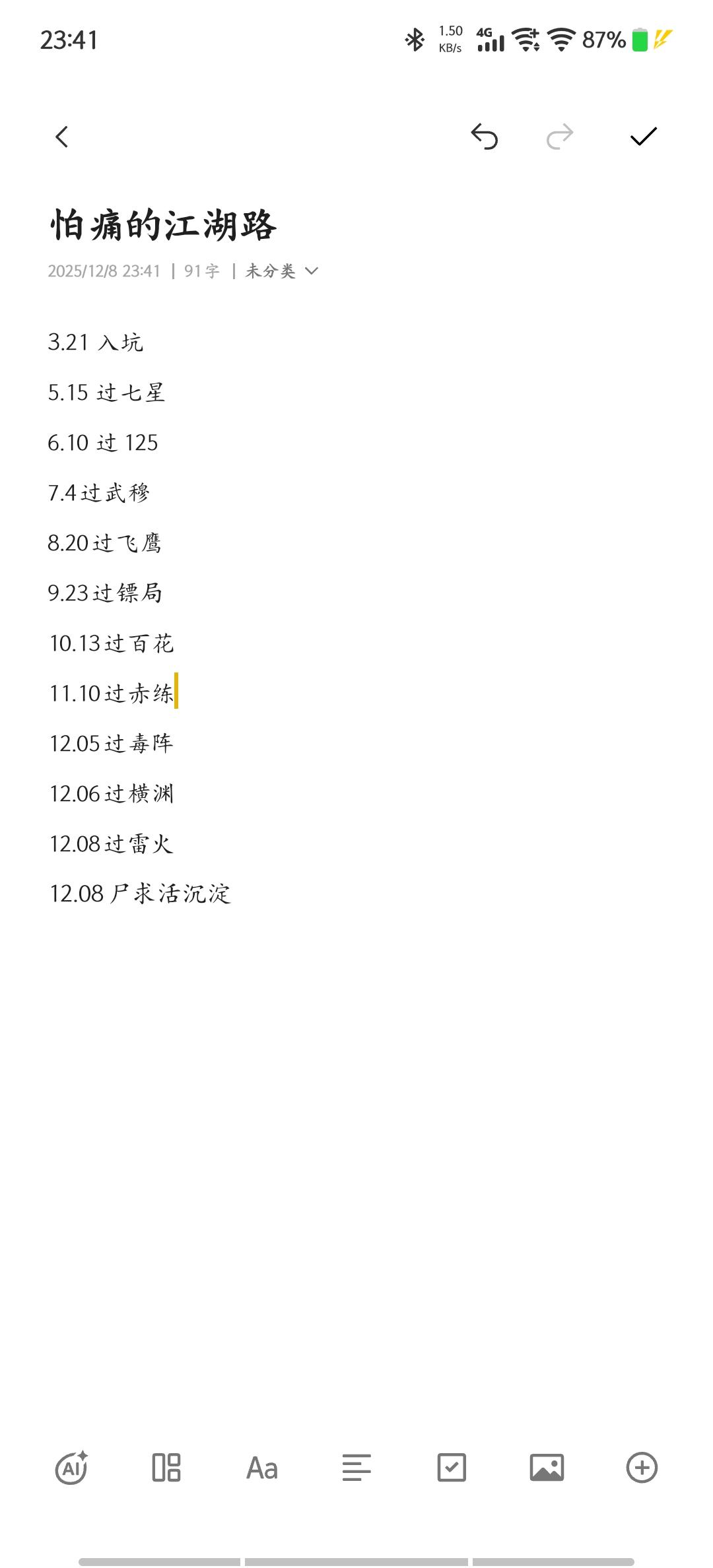
Task: Open the AI assistant tool
Action: tap(71, 1468)
